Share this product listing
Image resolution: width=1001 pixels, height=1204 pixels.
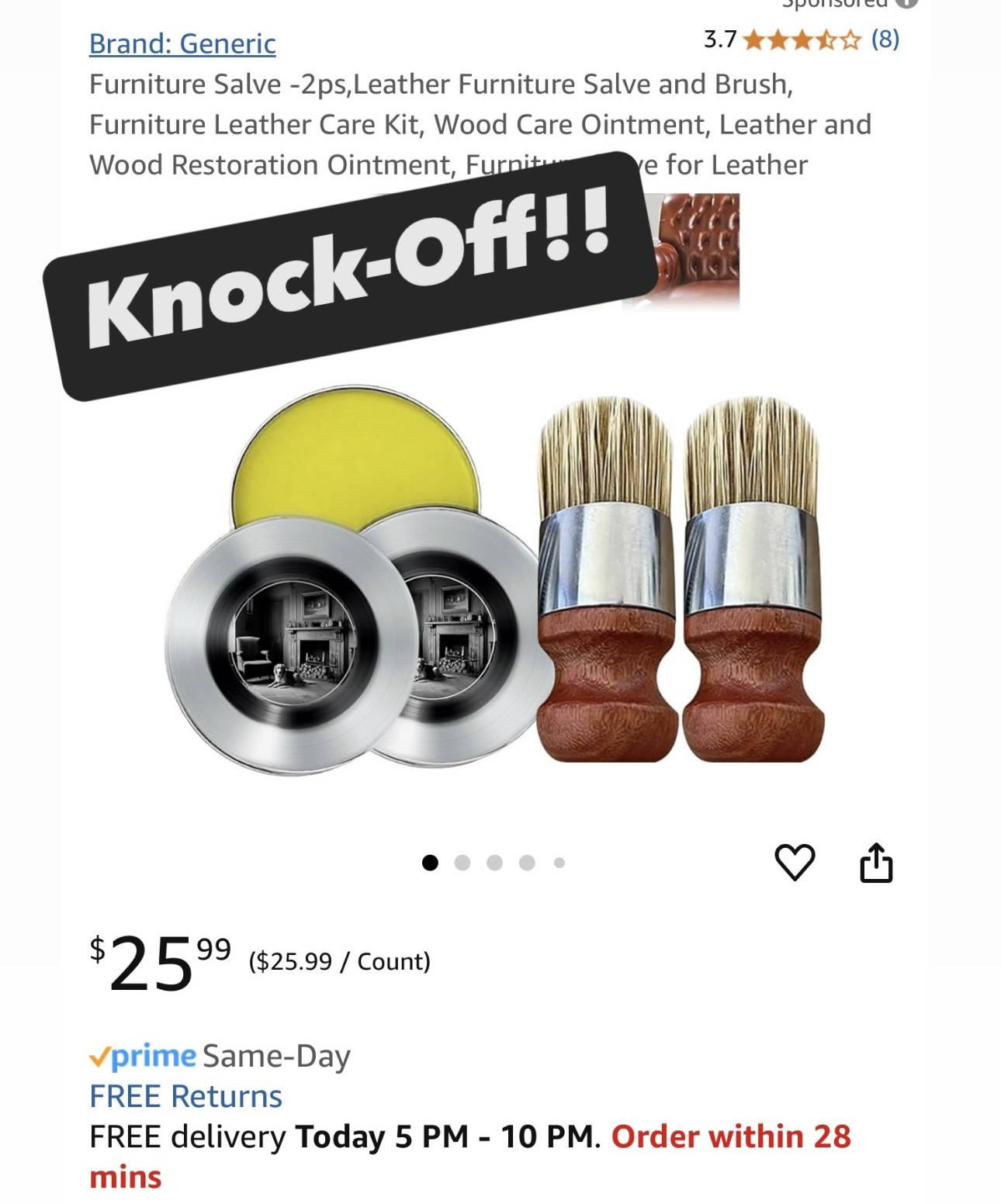876,863
